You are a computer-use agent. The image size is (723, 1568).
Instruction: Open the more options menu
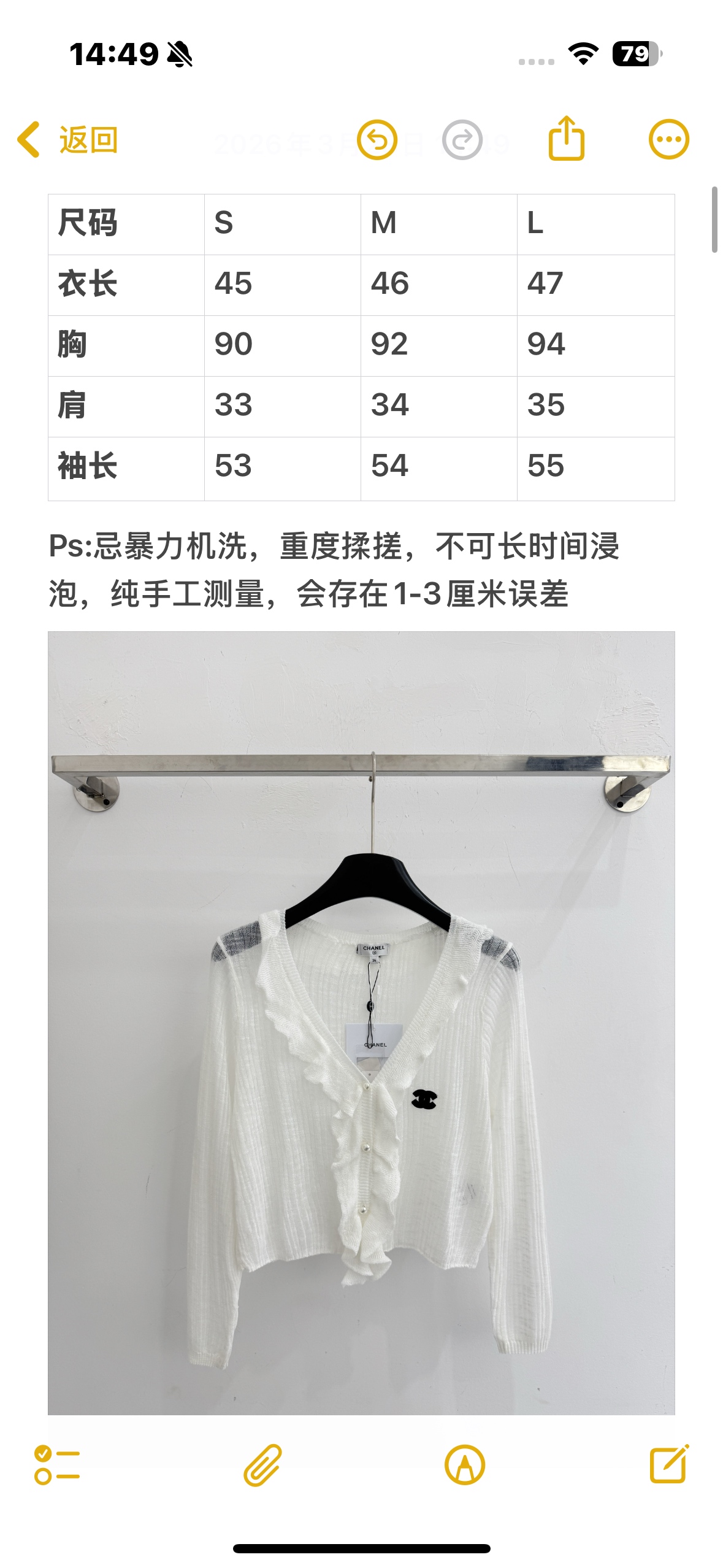668,140
